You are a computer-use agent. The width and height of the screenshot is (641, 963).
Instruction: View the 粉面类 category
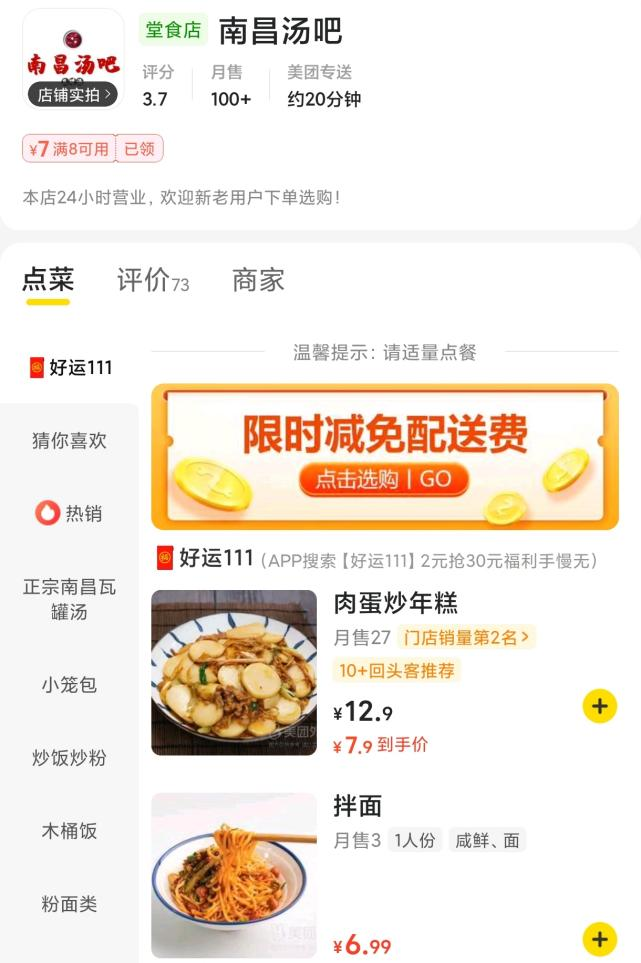coord(70,904)
